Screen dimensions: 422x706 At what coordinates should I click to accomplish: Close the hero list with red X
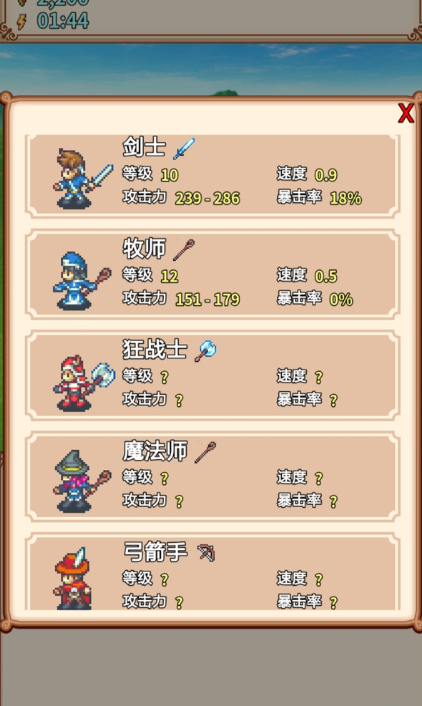point(405,113)
